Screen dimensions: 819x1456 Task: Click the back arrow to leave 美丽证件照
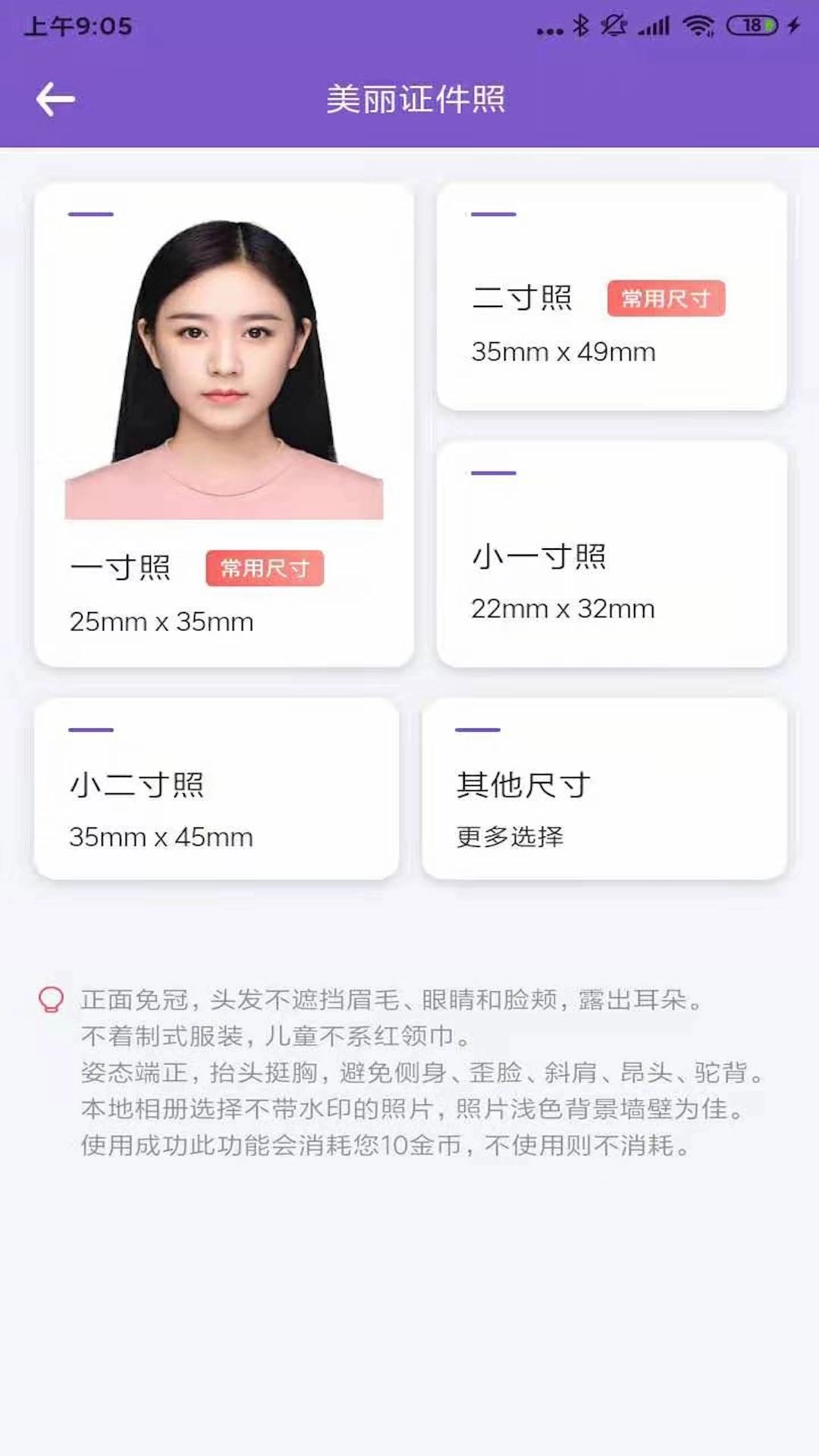click(53, 98)
